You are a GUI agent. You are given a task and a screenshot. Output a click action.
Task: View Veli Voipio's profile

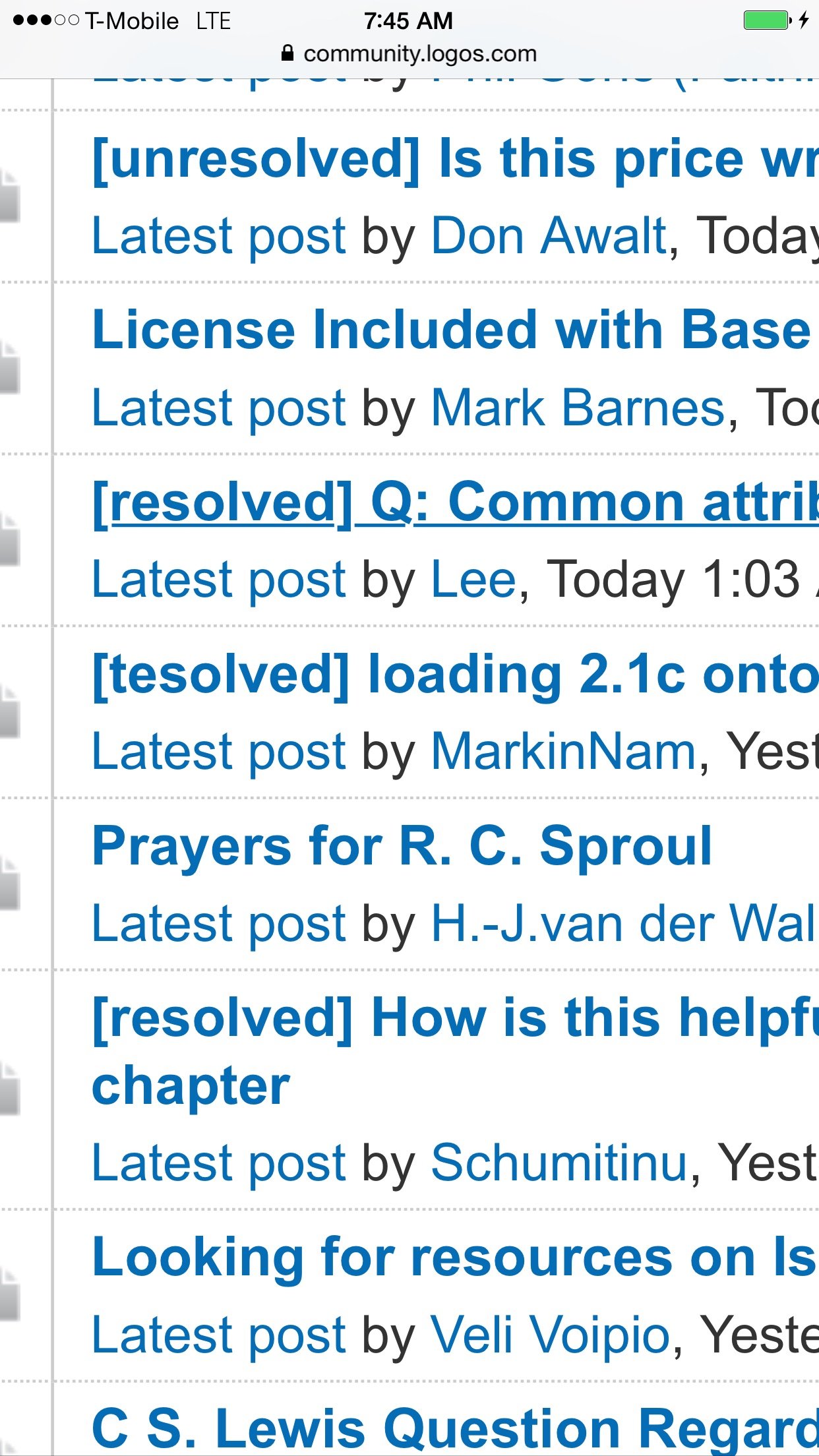pyautogui.click(x=550, y=1335)
